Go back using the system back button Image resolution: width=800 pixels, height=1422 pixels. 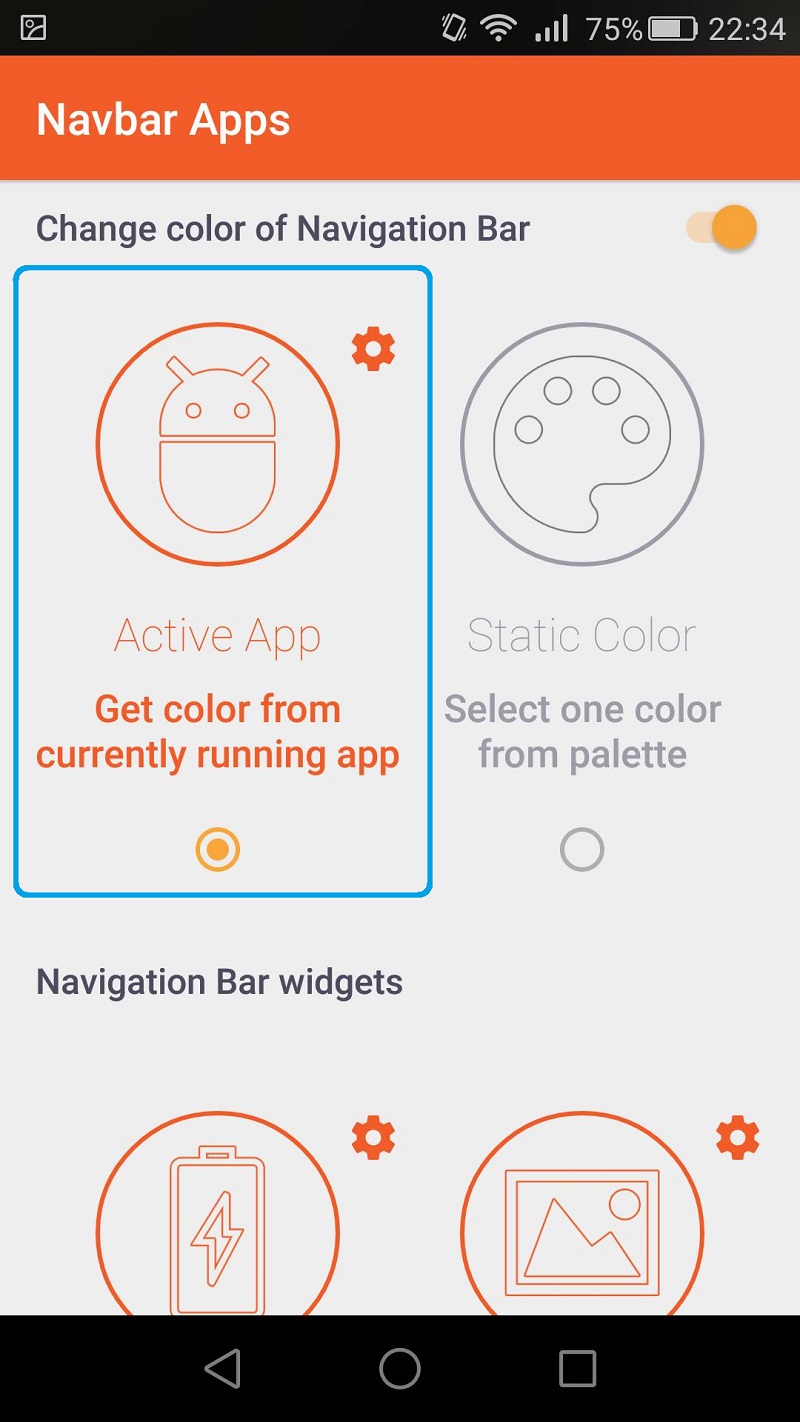click(222, 1368)
